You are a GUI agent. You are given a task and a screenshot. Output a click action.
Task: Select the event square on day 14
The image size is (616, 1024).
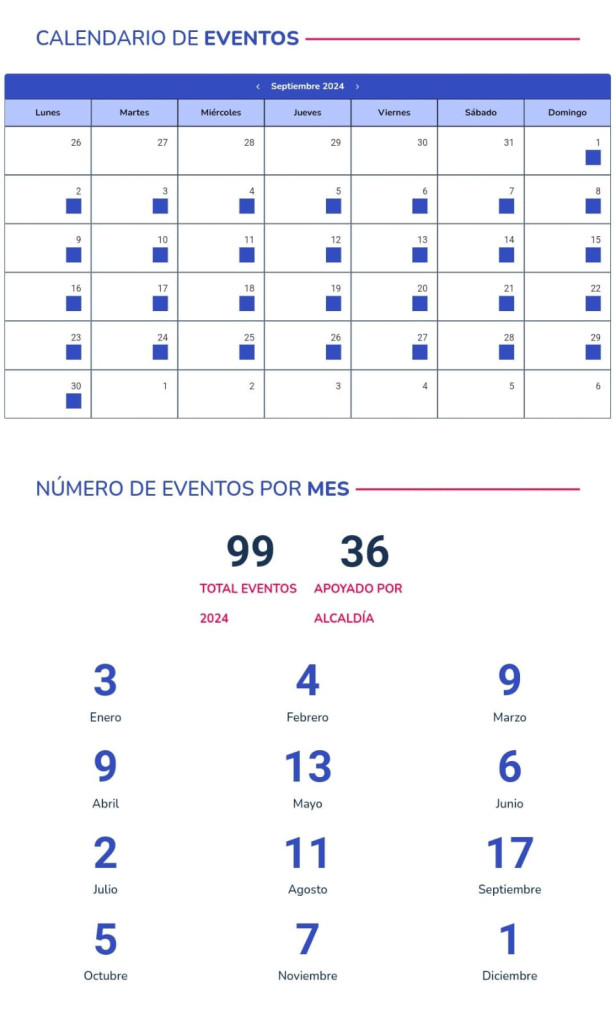coord(506,255)
